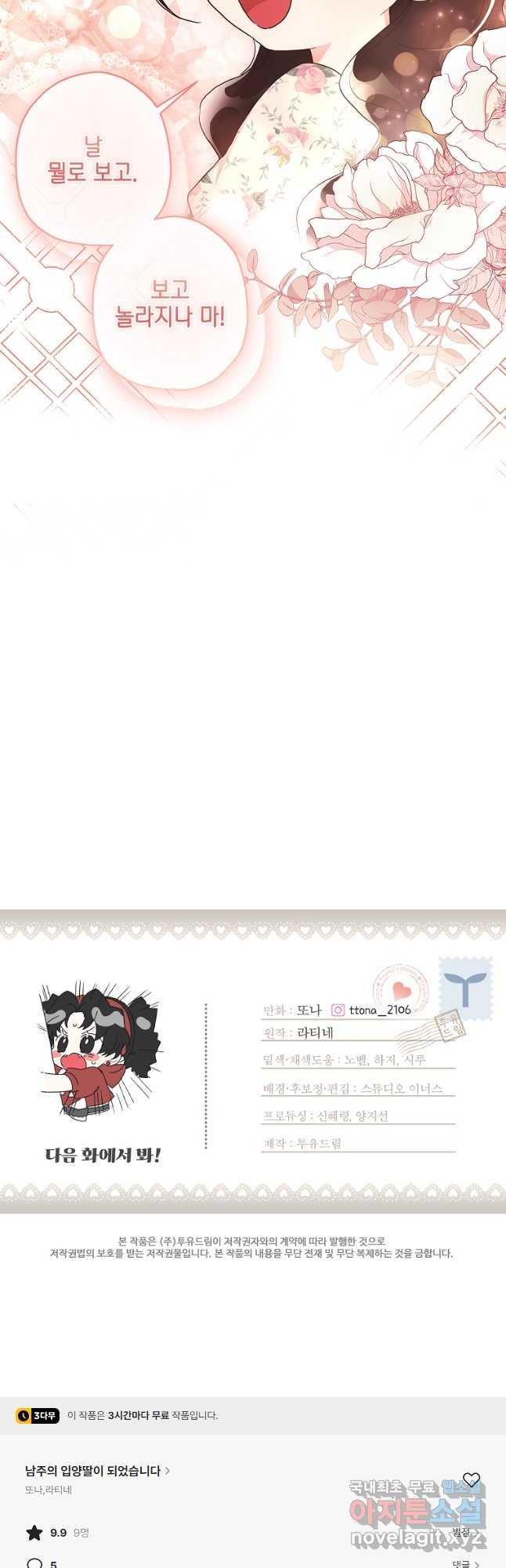Like this series with the heart icon
This screenshot has width=506, height=1568.
point(471,1479)
